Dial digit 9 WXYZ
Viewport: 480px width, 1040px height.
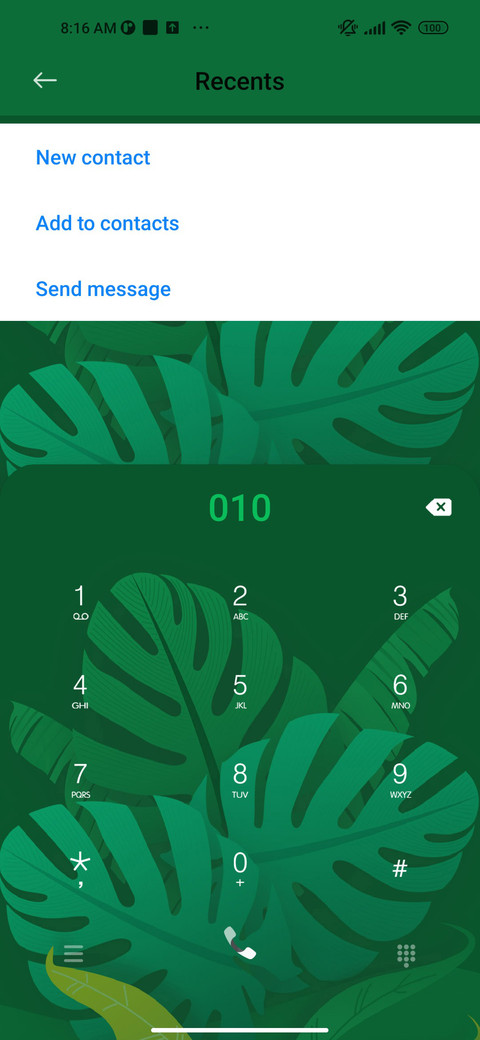pos(400,780)
